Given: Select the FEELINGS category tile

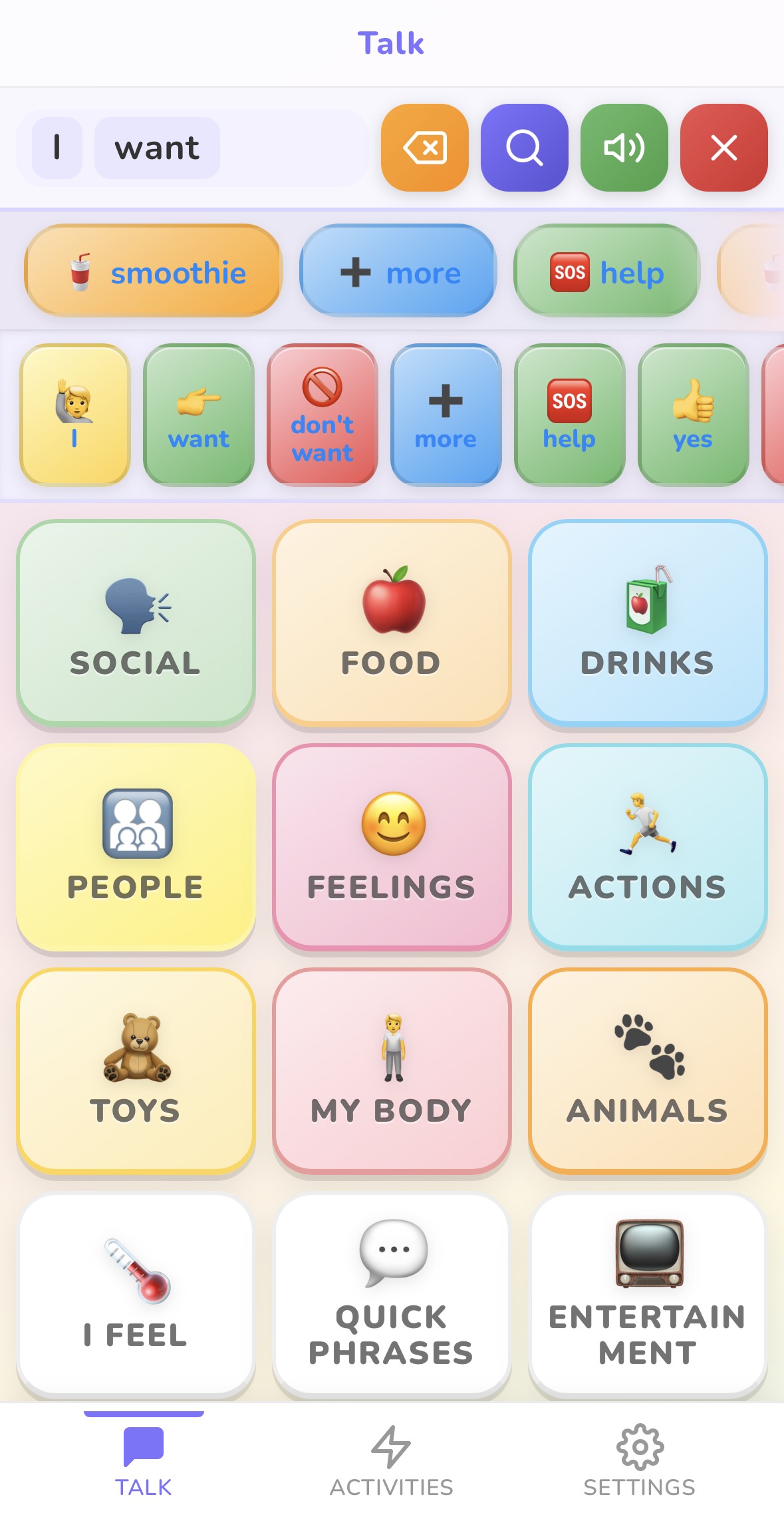Looking at the screenshot, I should click(391, 848).
